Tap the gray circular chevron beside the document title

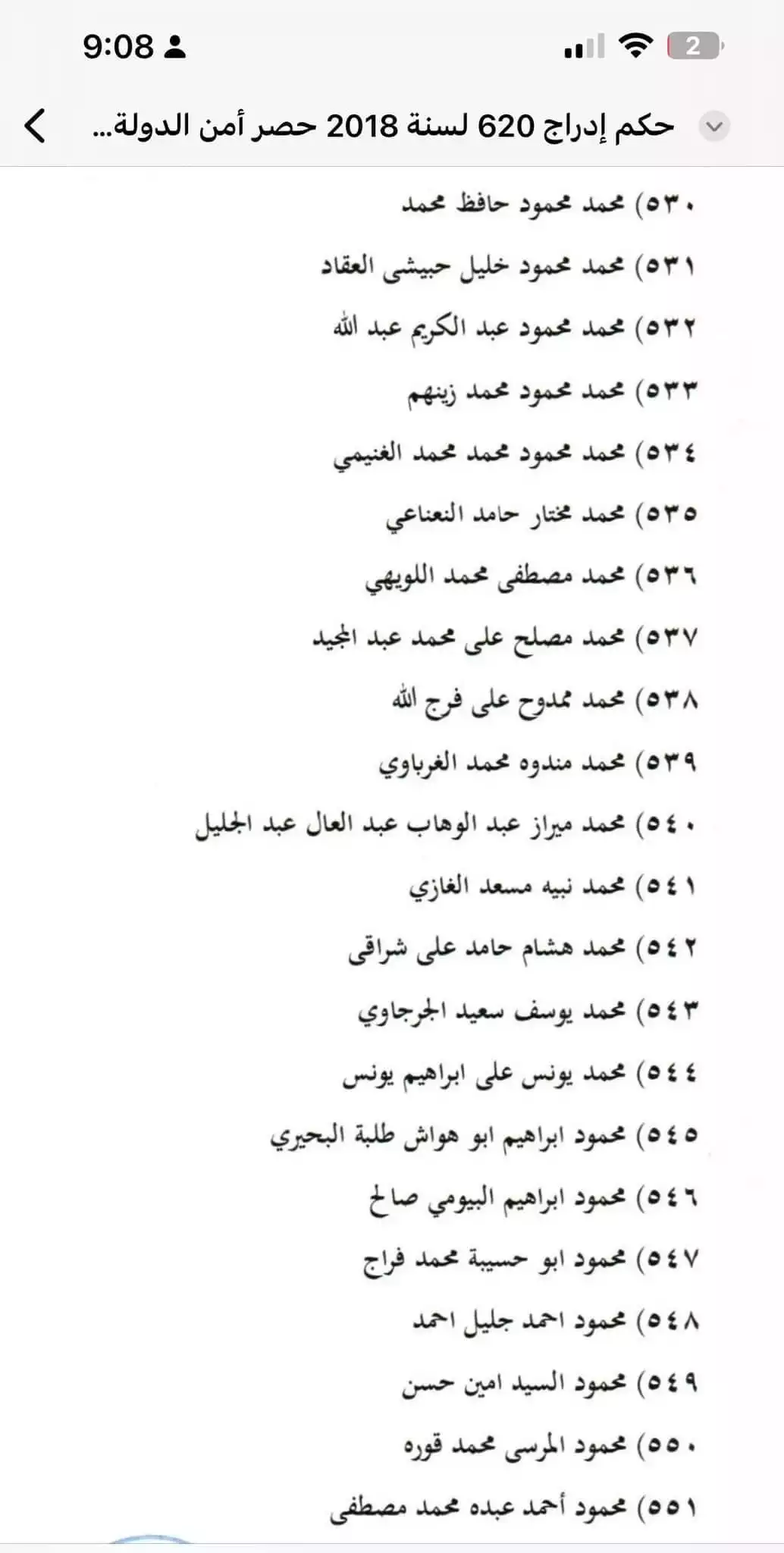713,125
